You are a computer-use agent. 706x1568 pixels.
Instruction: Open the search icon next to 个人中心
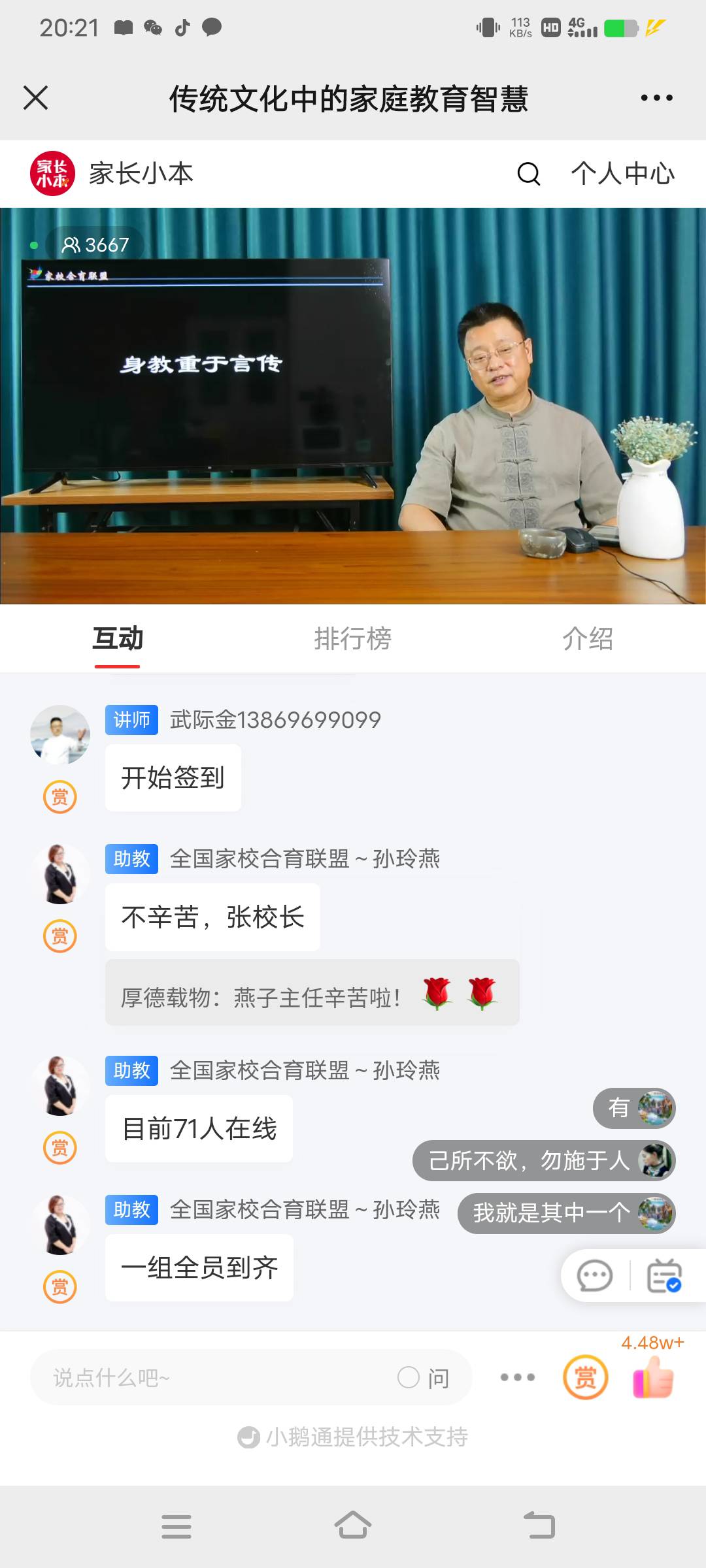(x=529, y=174)
